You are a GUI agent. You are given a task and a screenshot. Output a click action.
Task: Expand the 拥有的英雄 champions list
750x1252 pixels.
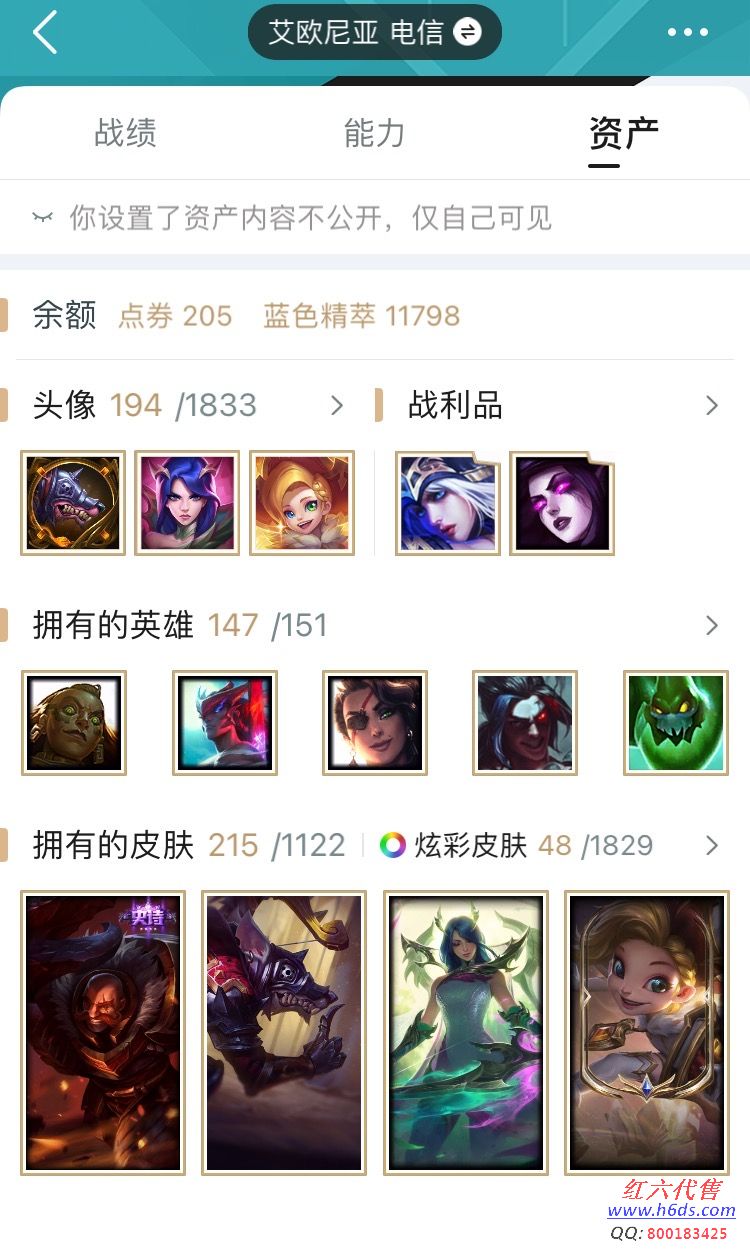pos(711,626)
